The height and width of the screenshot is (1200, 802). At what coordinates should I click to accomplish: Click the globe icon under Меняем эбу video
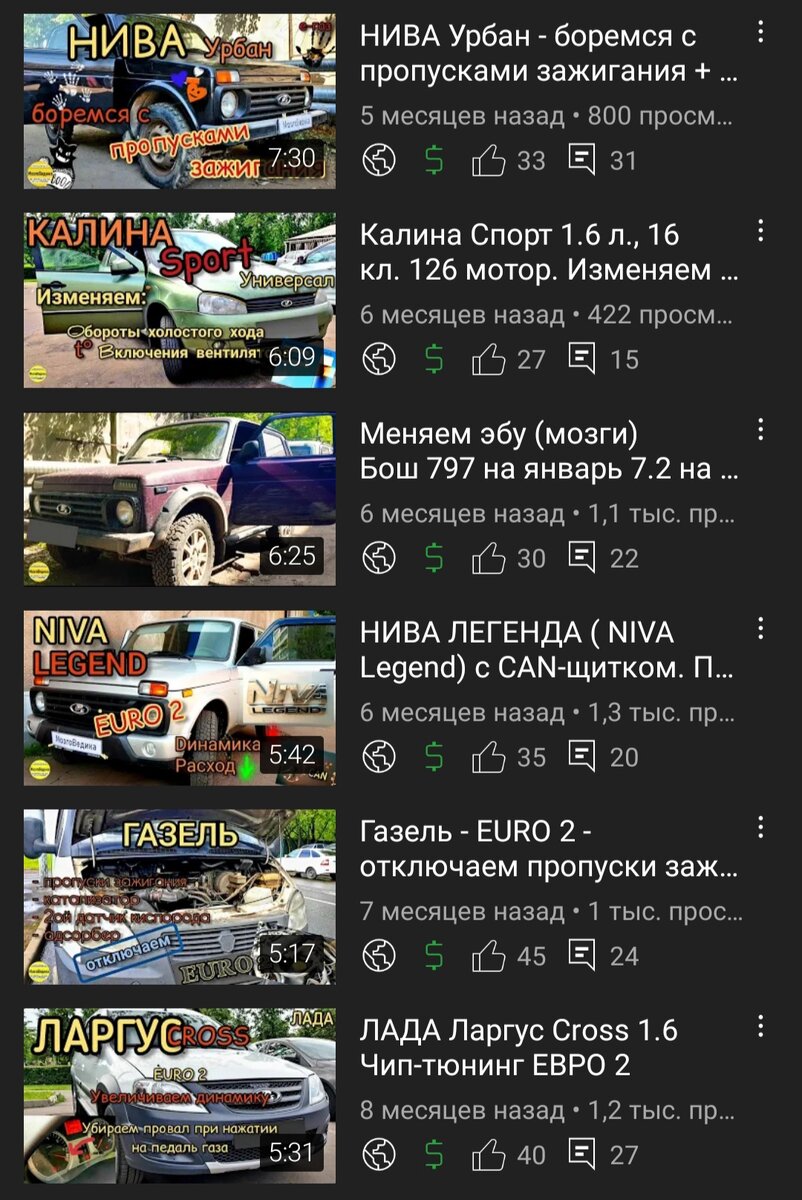coord(377,555)
